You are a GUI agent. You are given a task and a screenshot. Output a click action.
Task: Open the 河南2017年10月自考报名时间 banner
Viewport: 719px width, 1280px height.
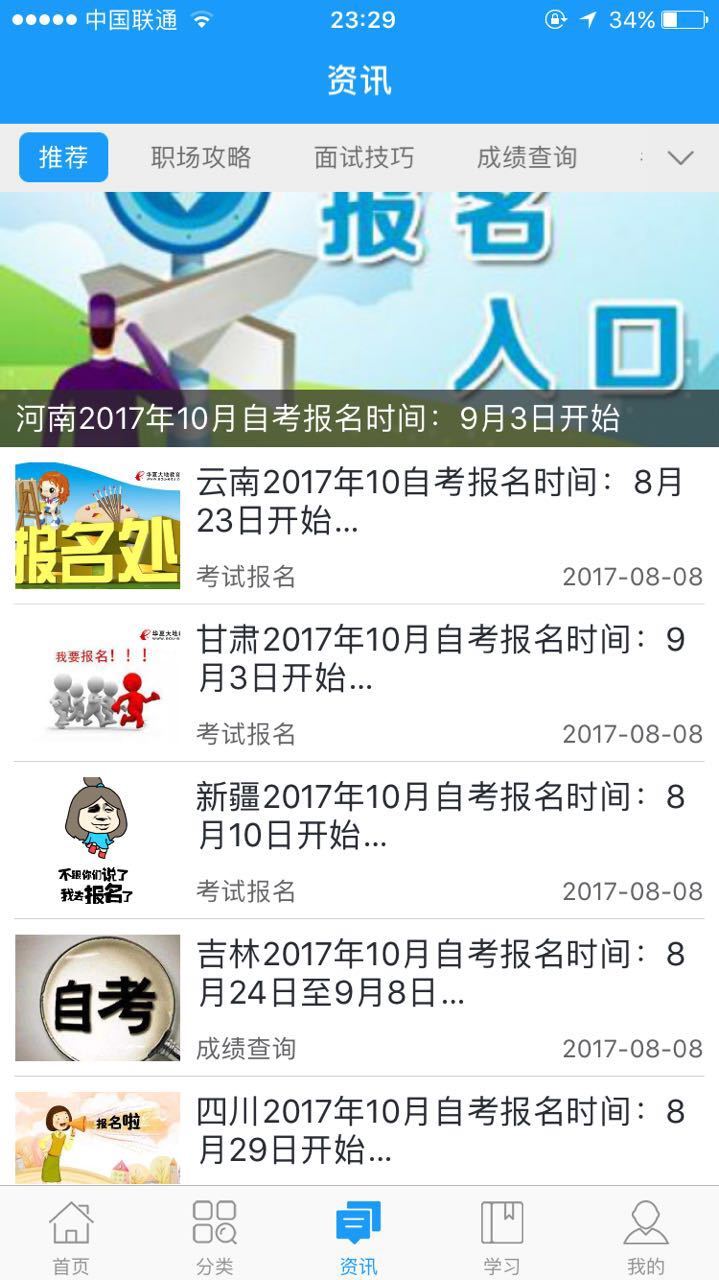point(359,319)
